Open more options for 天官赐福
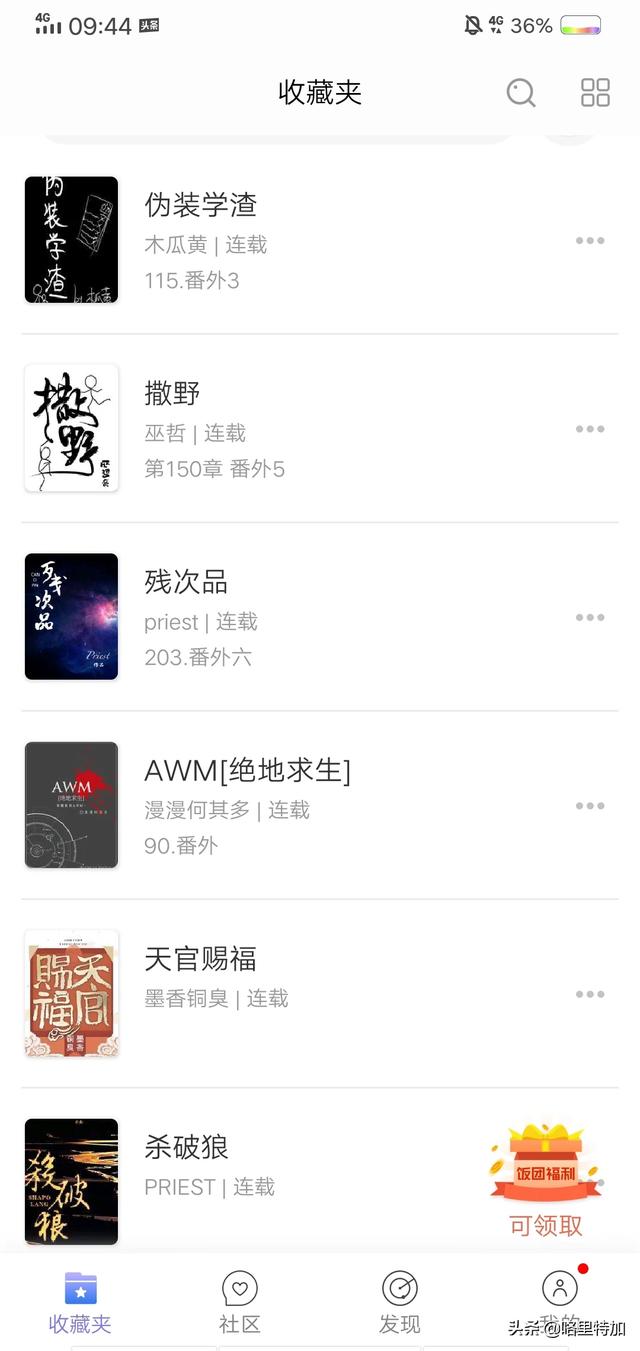The height and width of the screenshot is (1351, 640). (x=590, y=994)
